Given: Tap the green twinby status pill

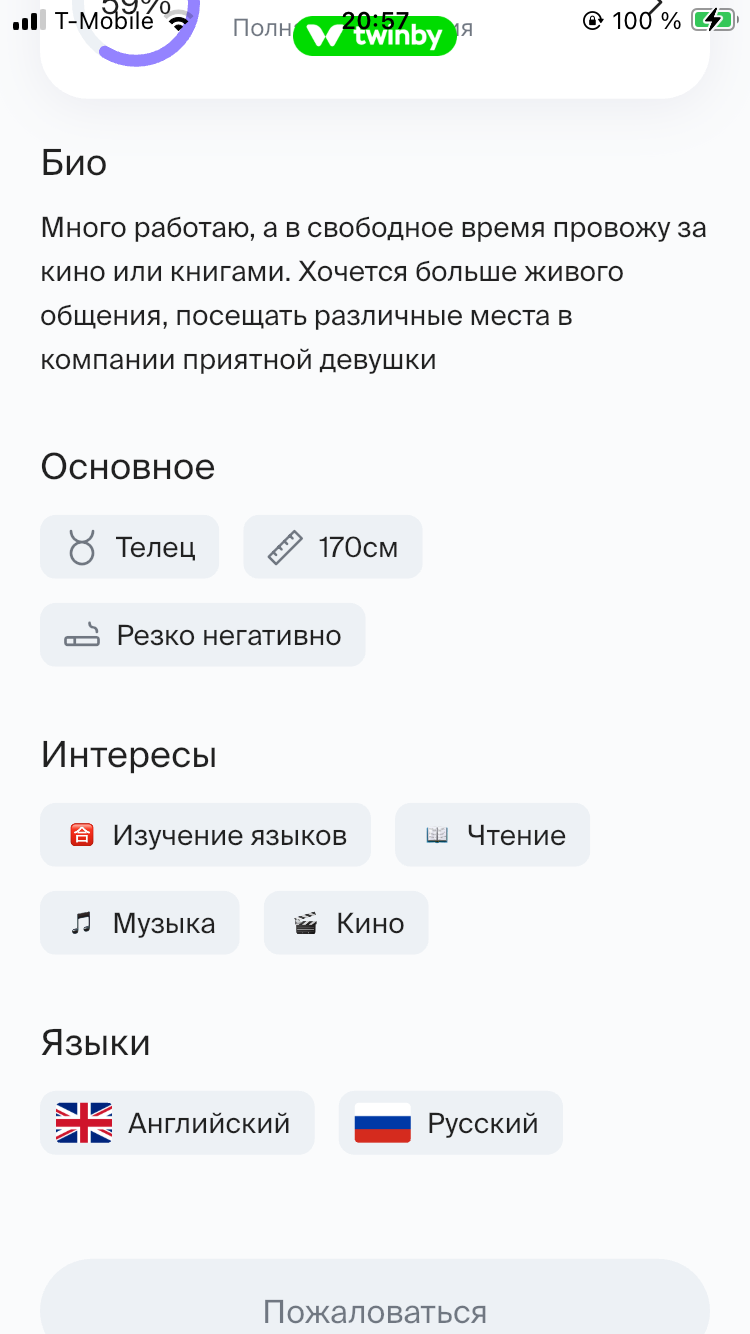Looking at the screenshot, I should coord(375,37).
